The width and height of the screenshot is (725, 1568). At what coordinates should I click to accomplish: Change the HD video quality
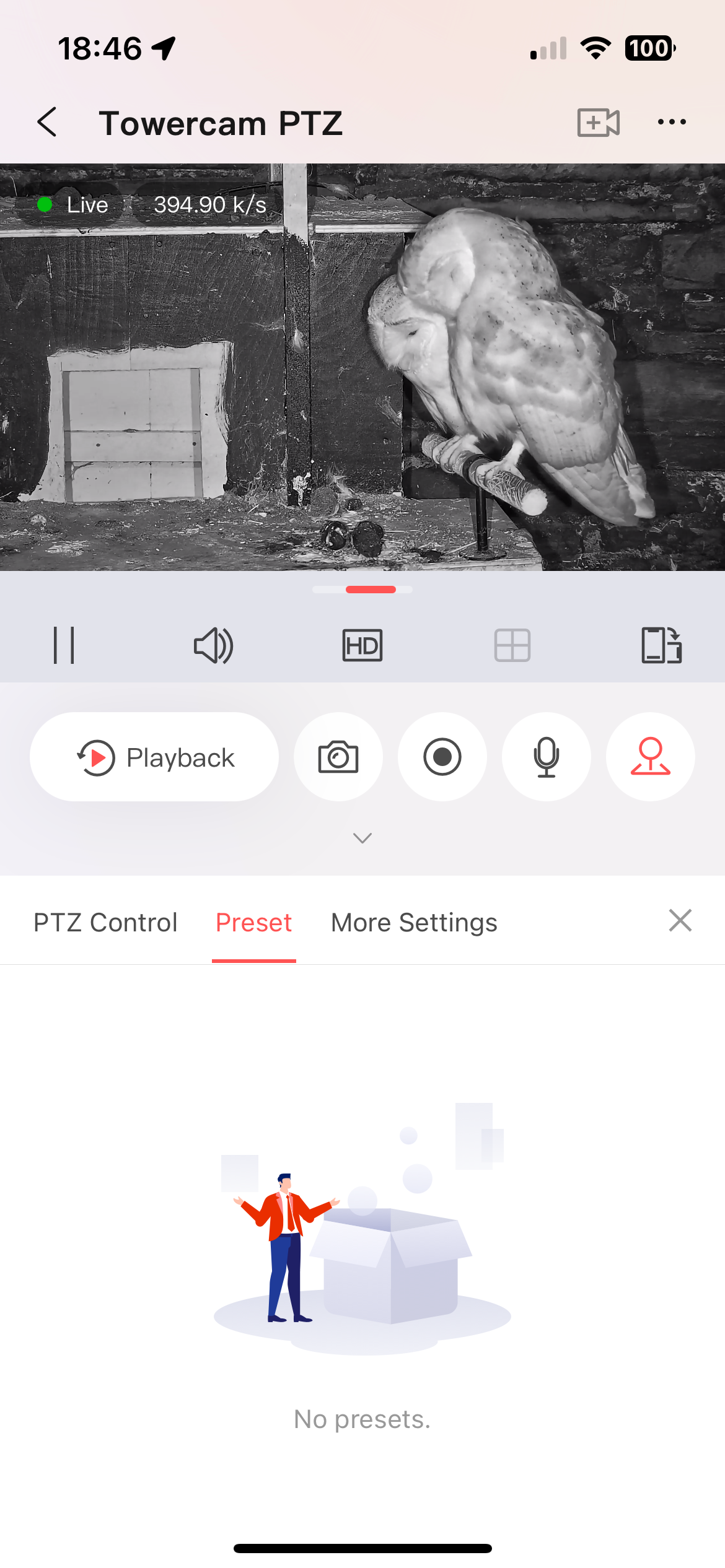tap(362, 645)
